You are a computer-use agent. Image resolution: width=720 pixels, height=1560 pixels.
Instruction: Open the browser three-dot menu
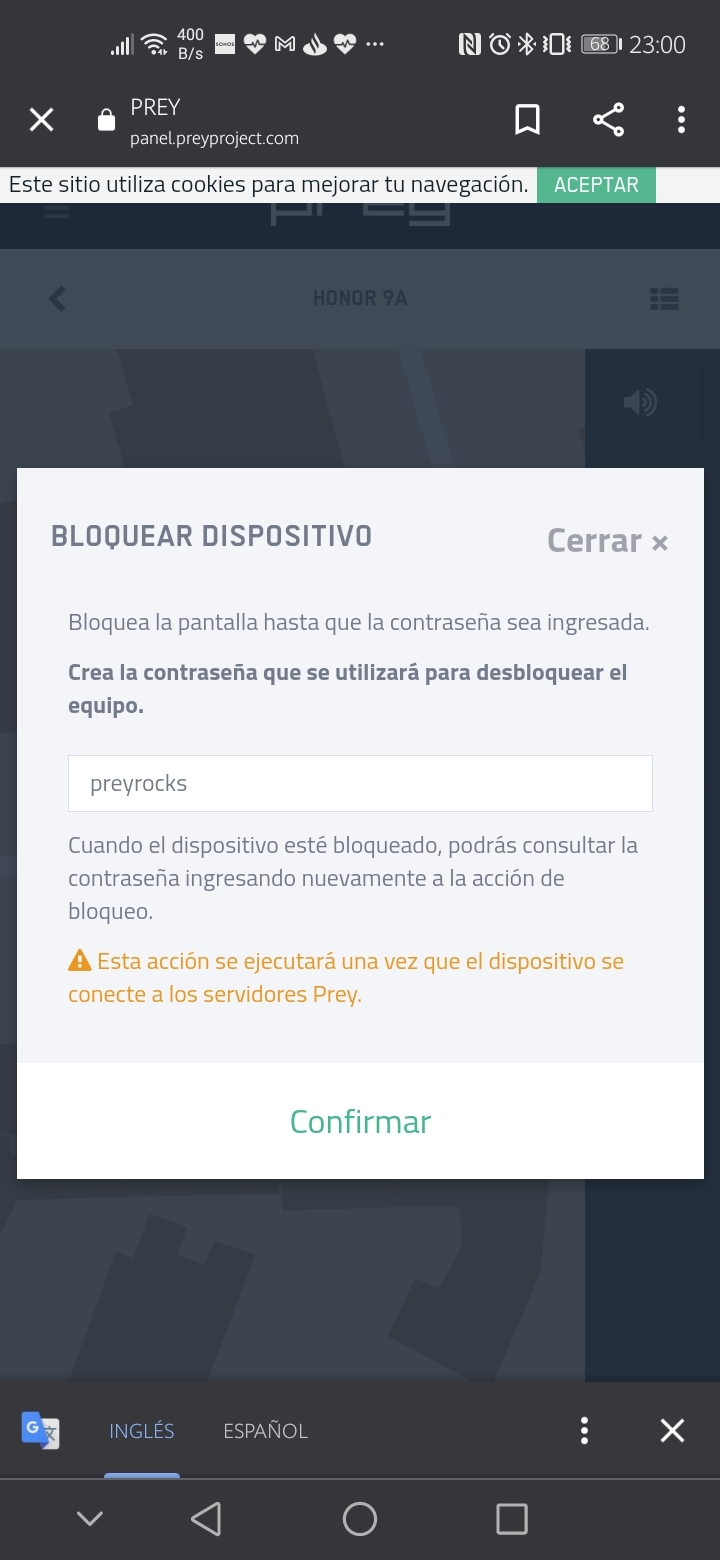pyautogui.click(x=681, y=119)
